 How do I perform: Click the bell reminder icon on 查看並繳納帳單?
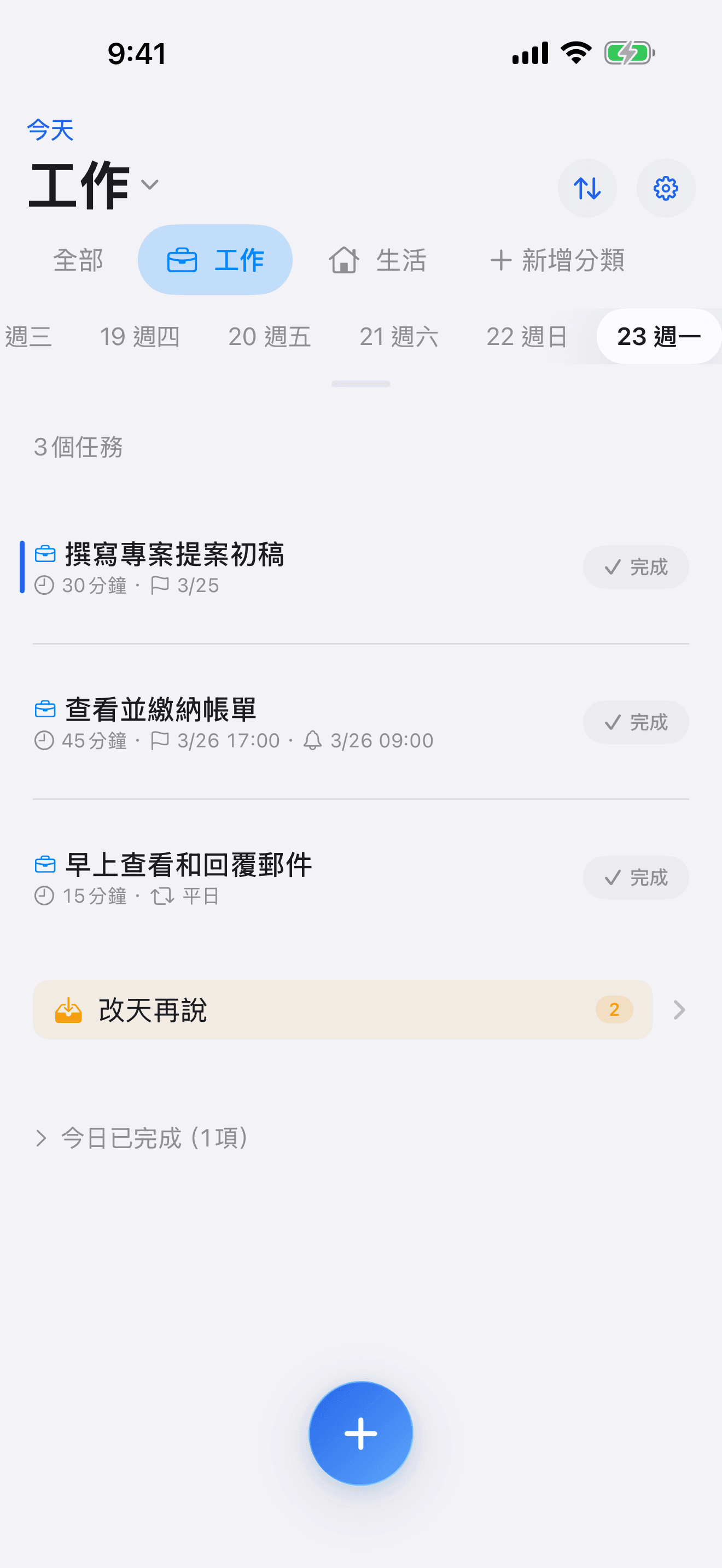[313, 741]
